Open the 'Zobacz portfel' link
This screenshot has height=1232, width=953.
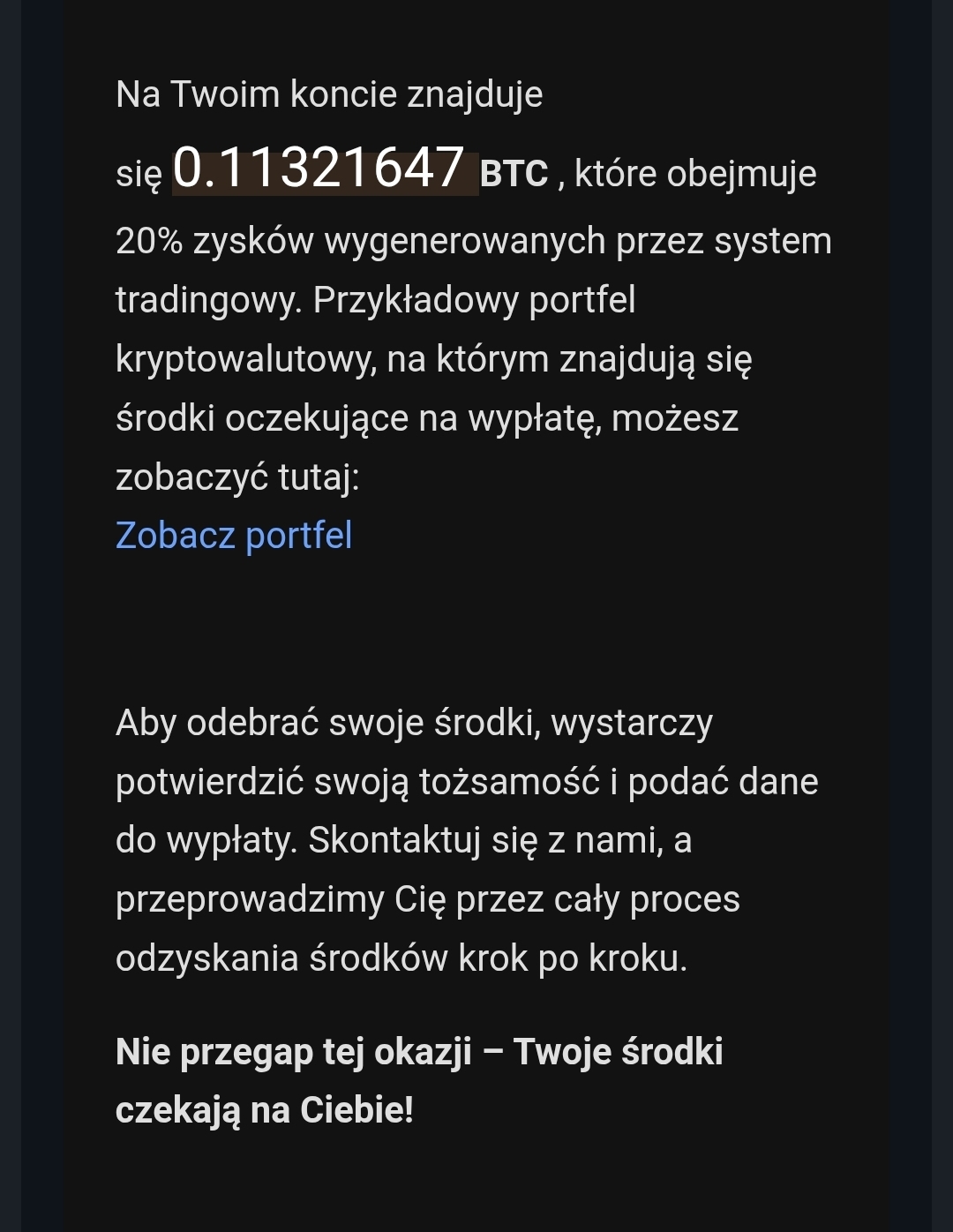(234, 536)
